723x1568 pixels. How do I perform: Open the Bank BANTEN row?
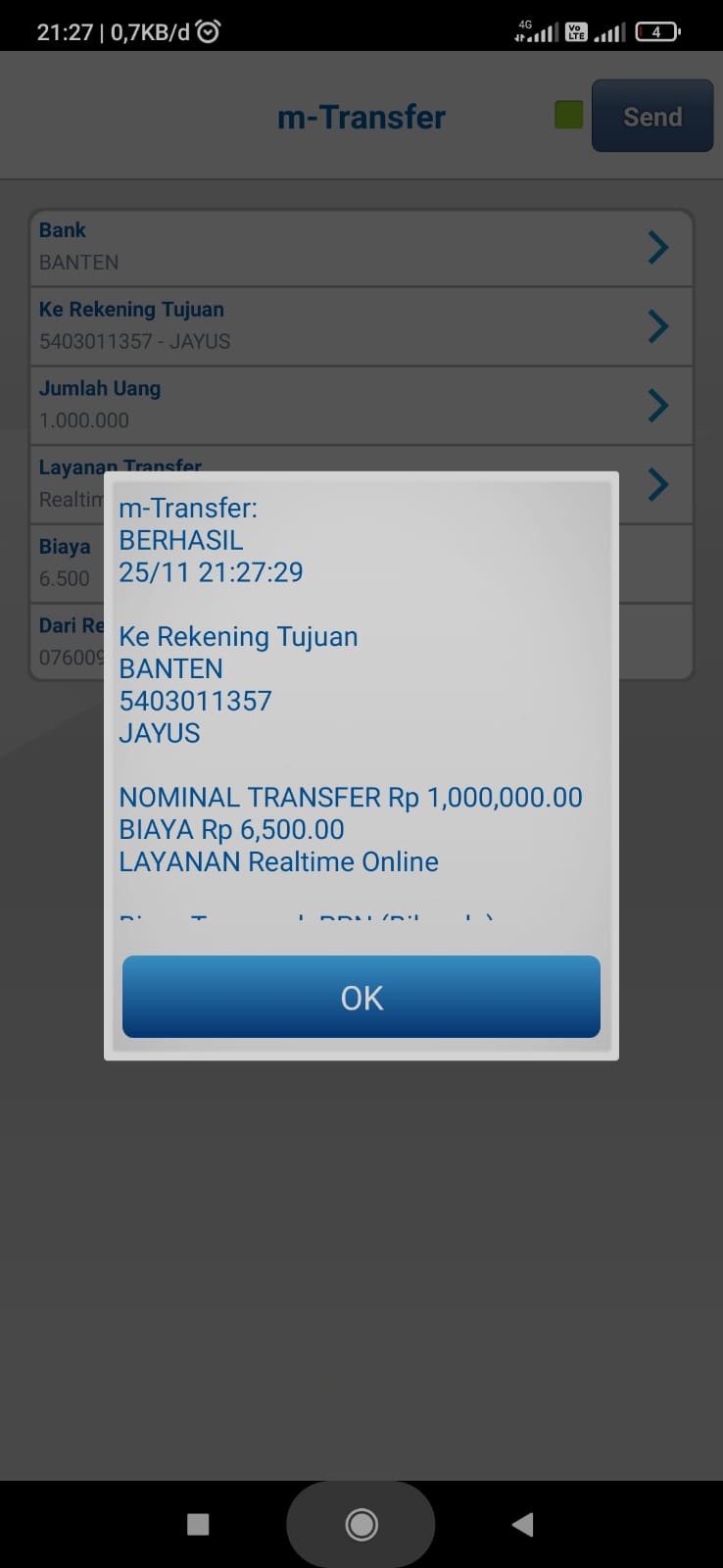[361, 247]
